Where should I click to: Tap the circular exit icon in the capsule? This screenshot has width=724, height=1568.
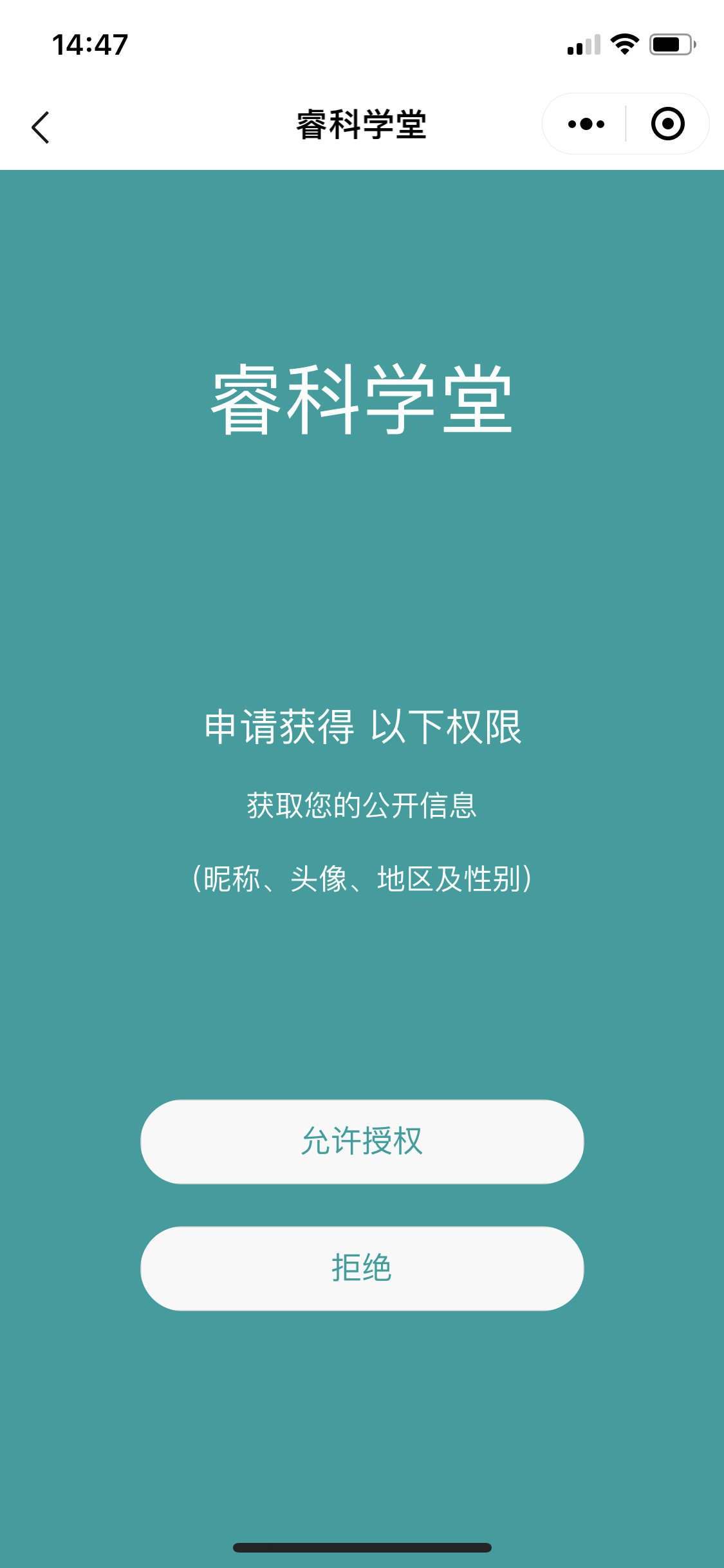click(x=668, y=123)
